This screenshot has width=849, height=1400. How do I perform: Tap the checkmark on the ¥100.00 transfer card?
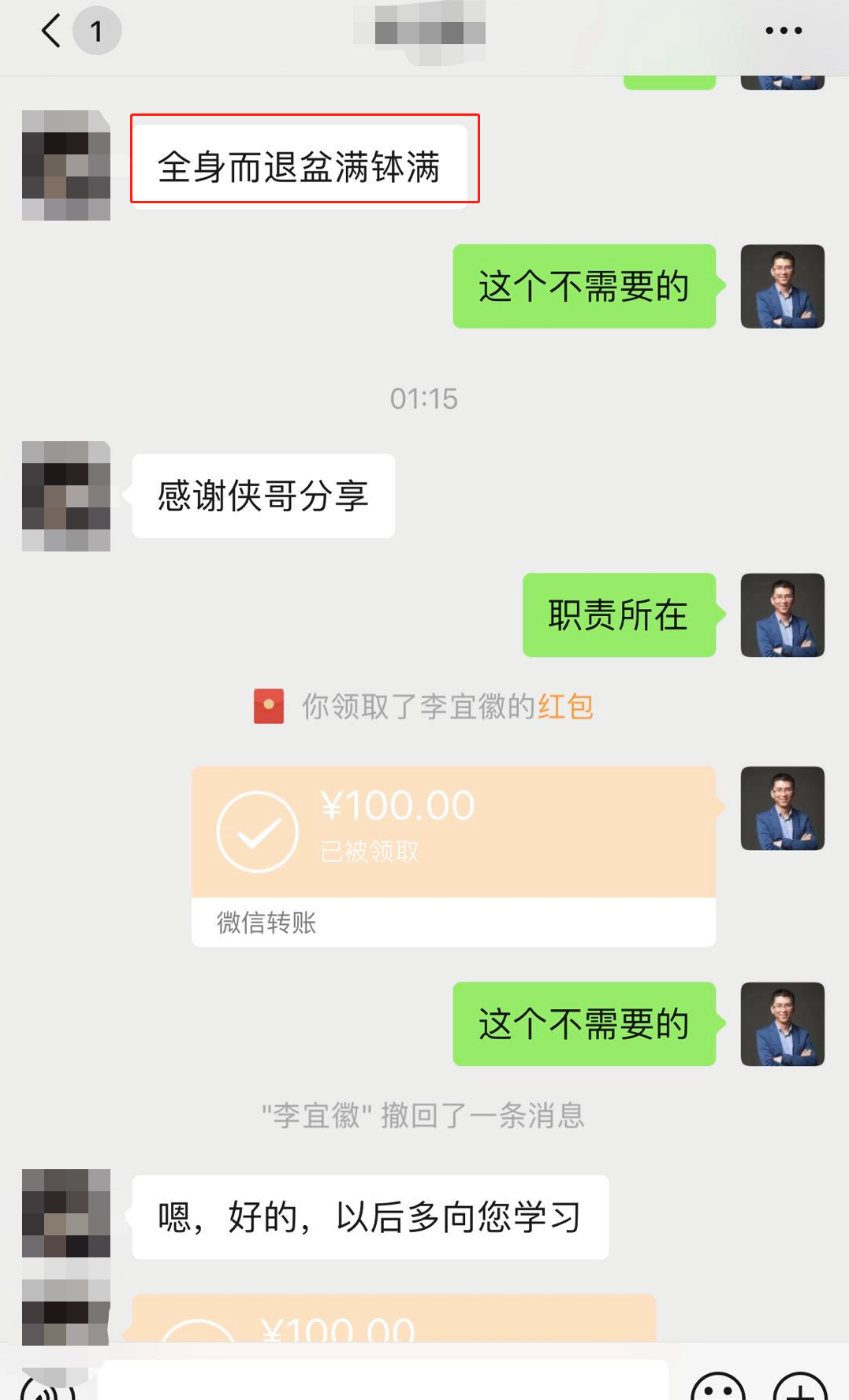tap(256, 830)
